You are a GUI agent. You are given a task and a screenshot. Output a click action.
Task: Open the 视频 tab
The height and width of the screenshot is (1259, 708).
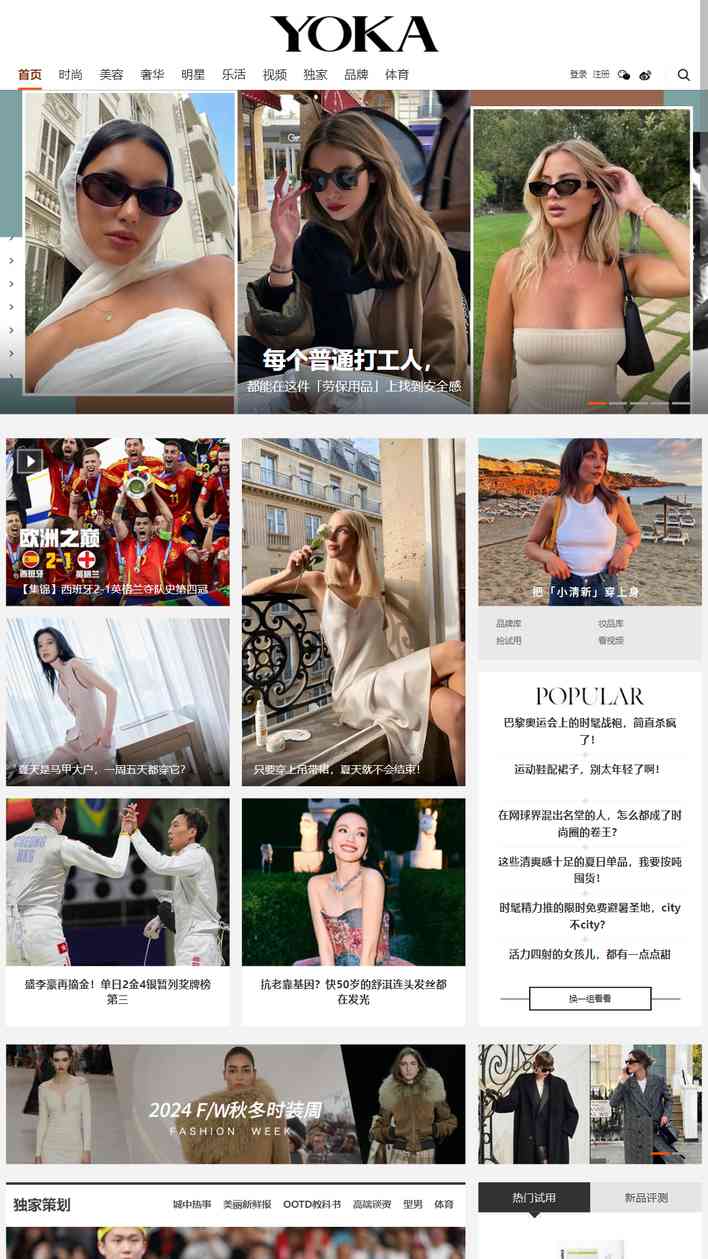(x=275, y=75)
